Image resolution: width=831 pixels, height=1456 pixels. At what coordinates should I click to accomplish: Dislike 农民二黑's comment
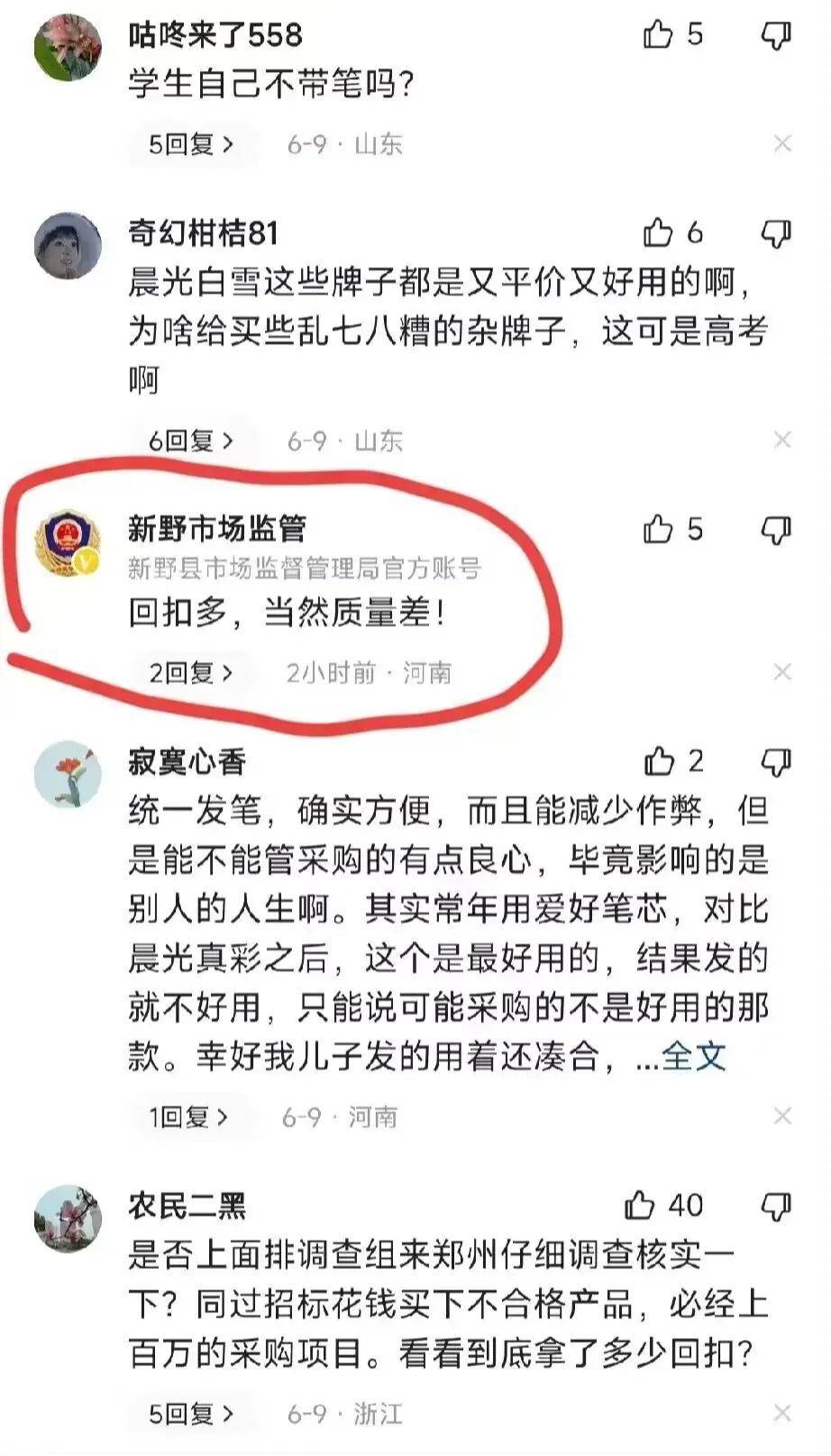(x=776, y=1206)
